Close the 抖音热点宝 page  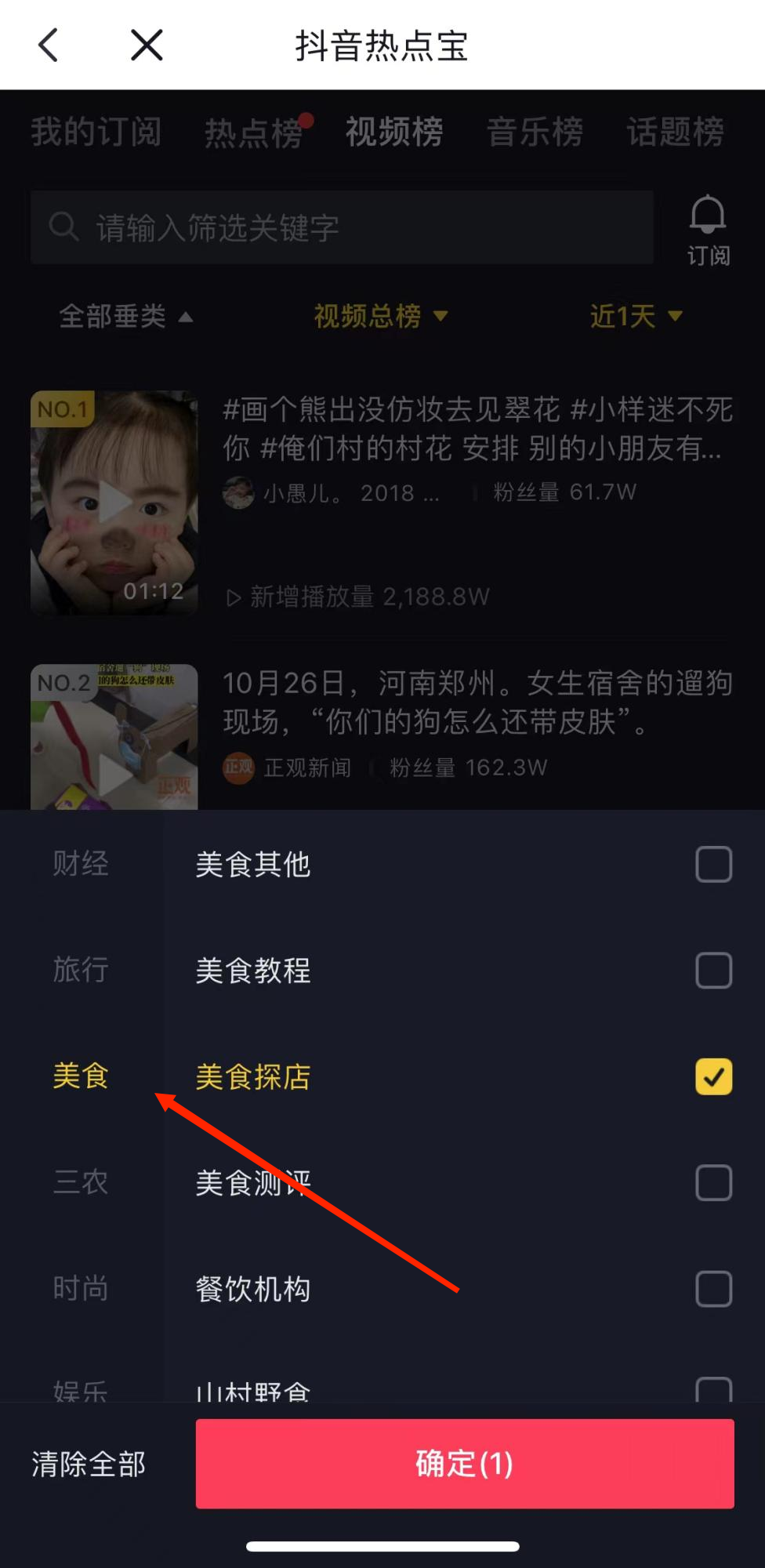click(x=147, y=45)
